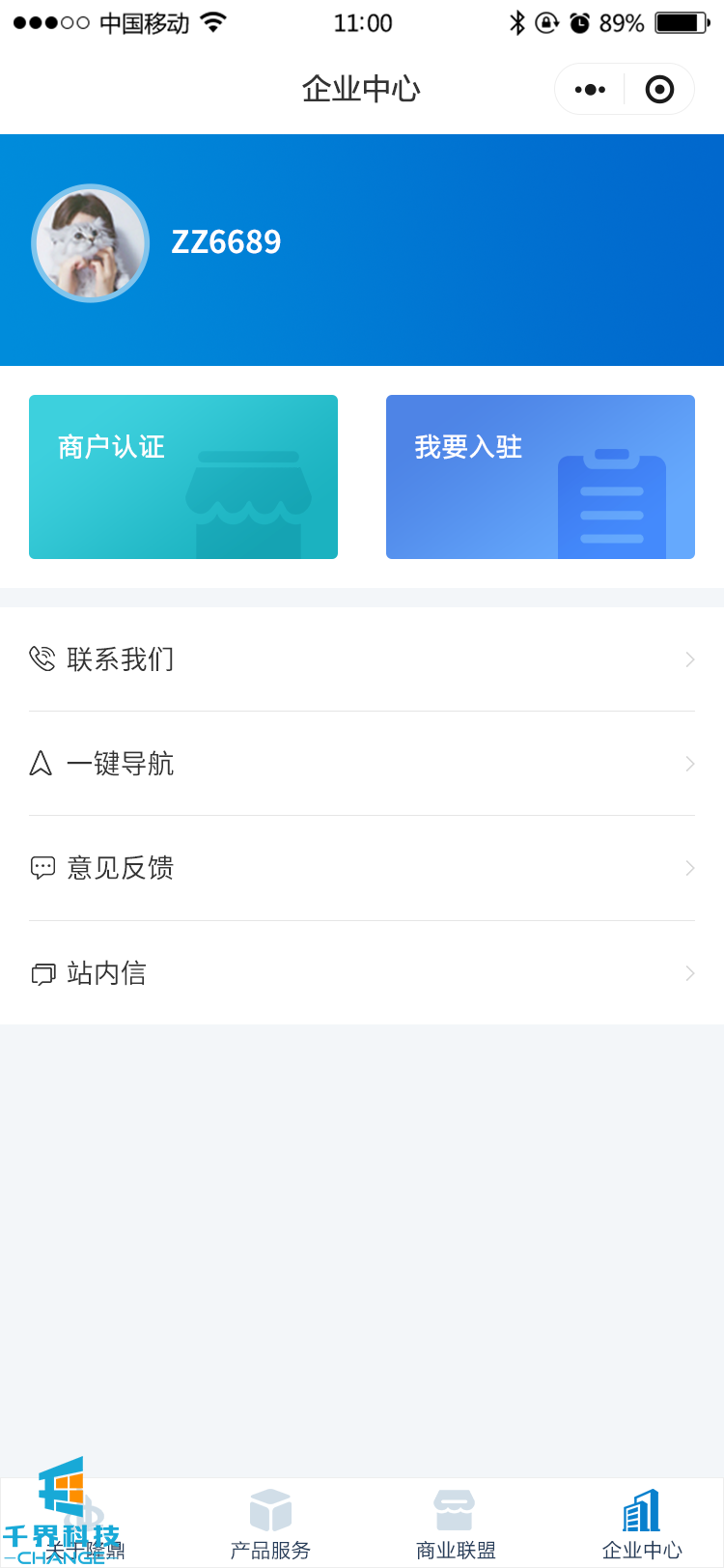Viewport: 724px width, 1568px height.
Task: Open 站内信 messages
Action: 362,973
